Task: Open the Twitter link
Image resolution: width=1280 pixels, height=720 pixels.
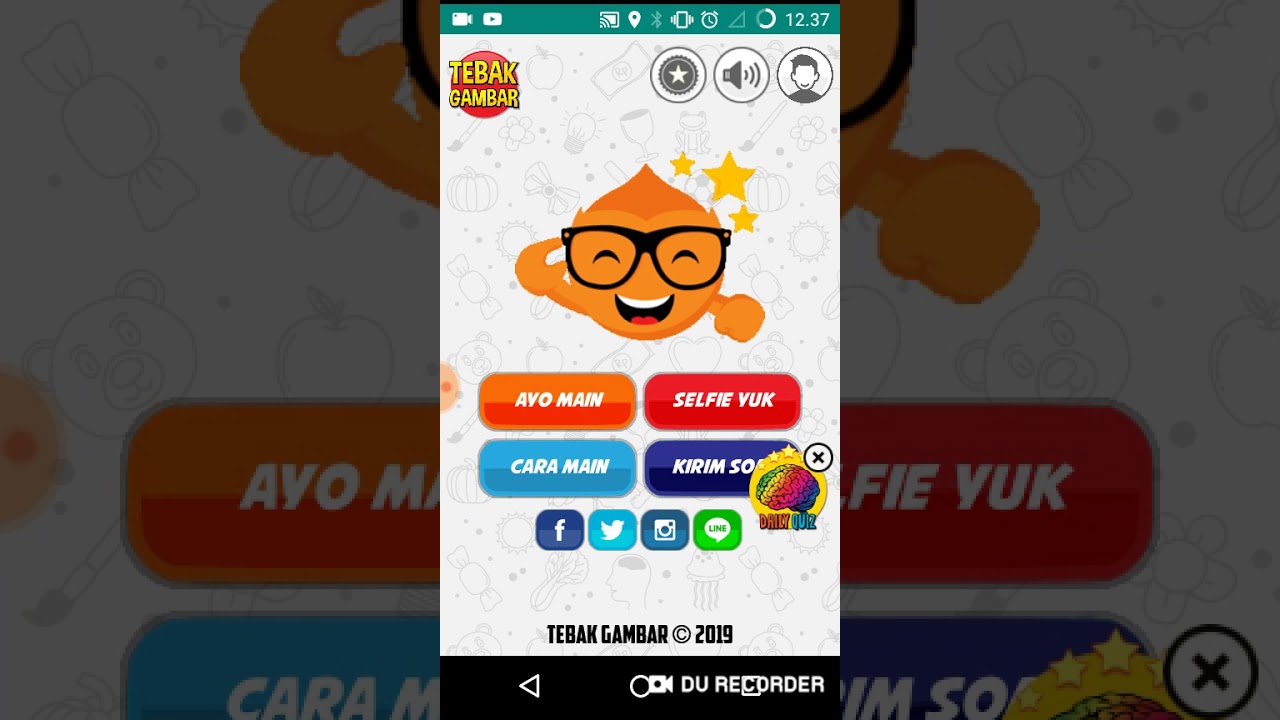Action: click(x=612, y=530)
